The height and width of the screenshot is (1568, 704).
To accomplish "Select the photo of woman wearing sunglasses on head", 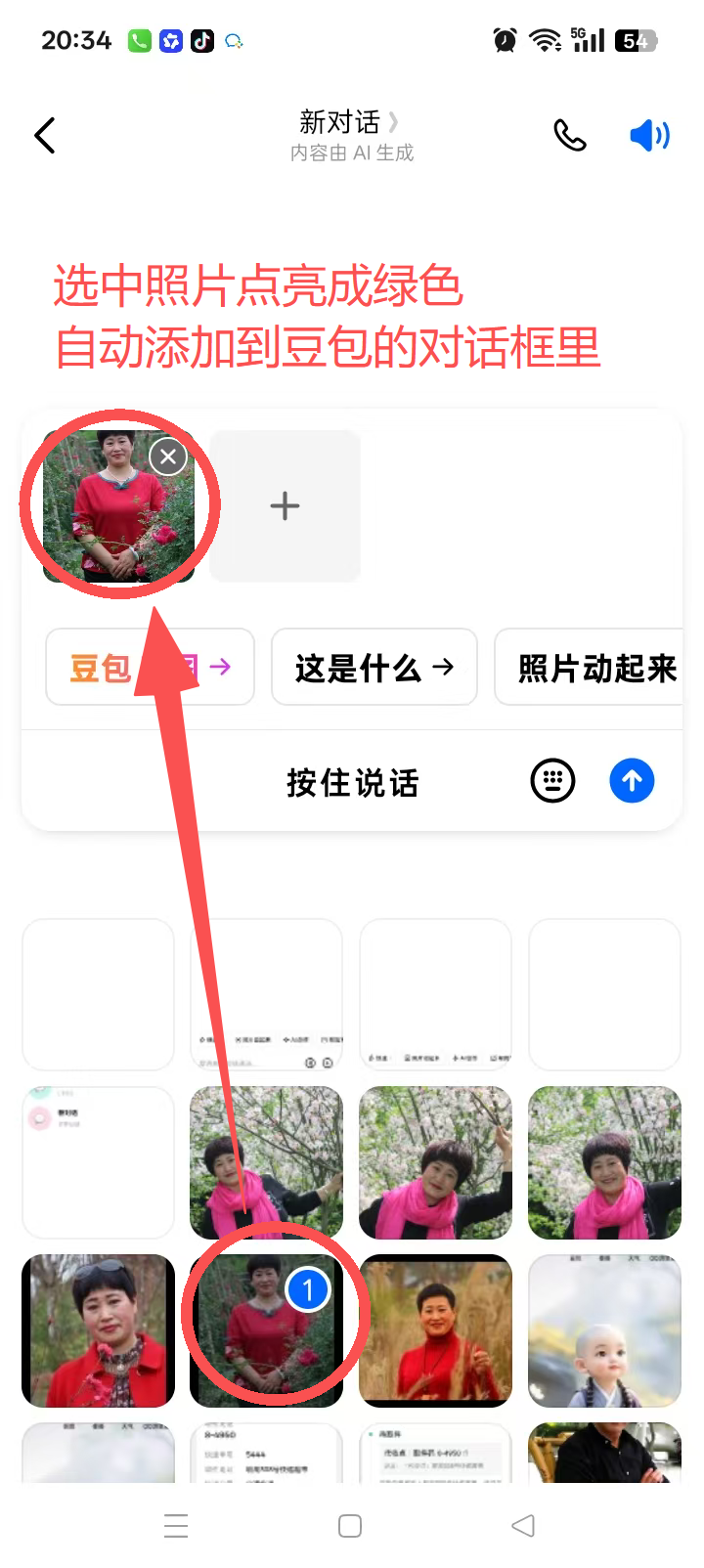I will pos(98,1330).
